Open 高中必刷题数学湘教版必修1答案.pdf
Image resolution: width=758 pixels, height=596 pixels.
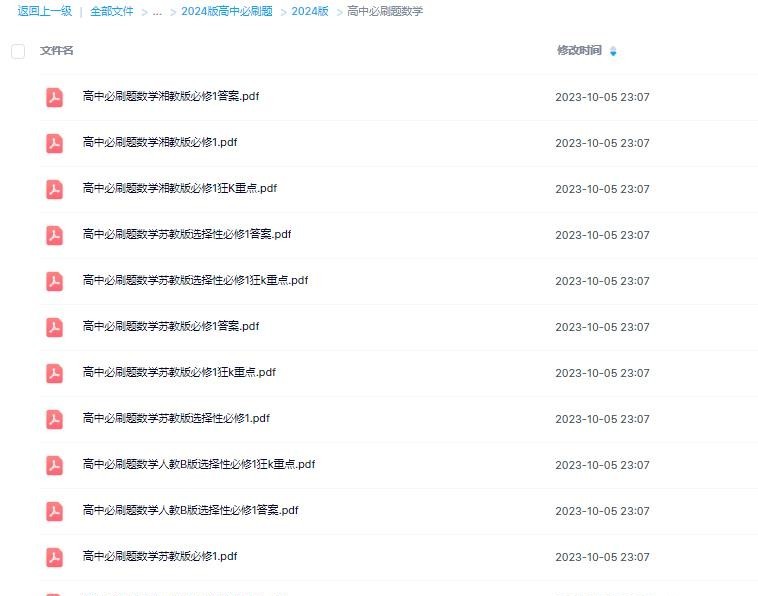point(171,97)
